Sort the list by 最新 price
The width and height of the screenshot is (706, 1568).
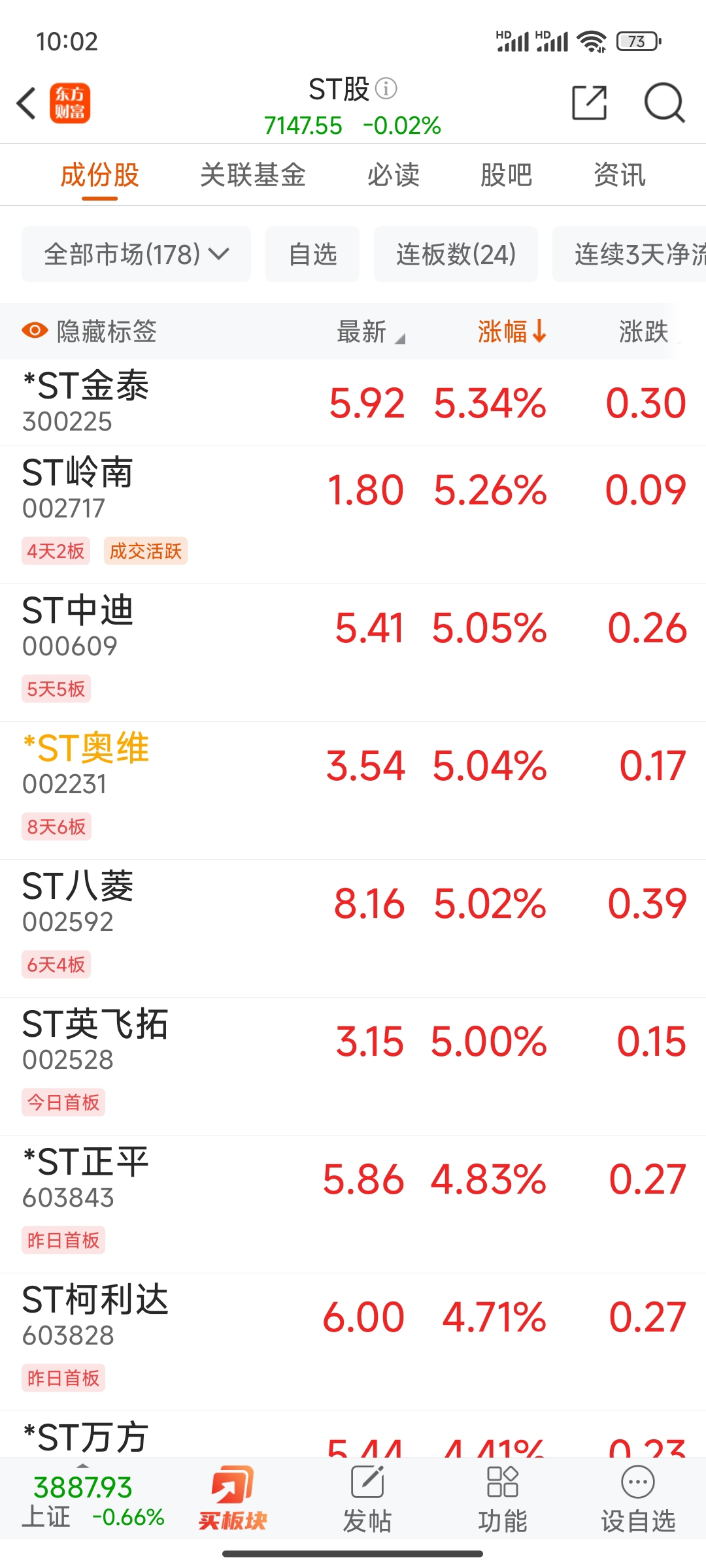370,331
